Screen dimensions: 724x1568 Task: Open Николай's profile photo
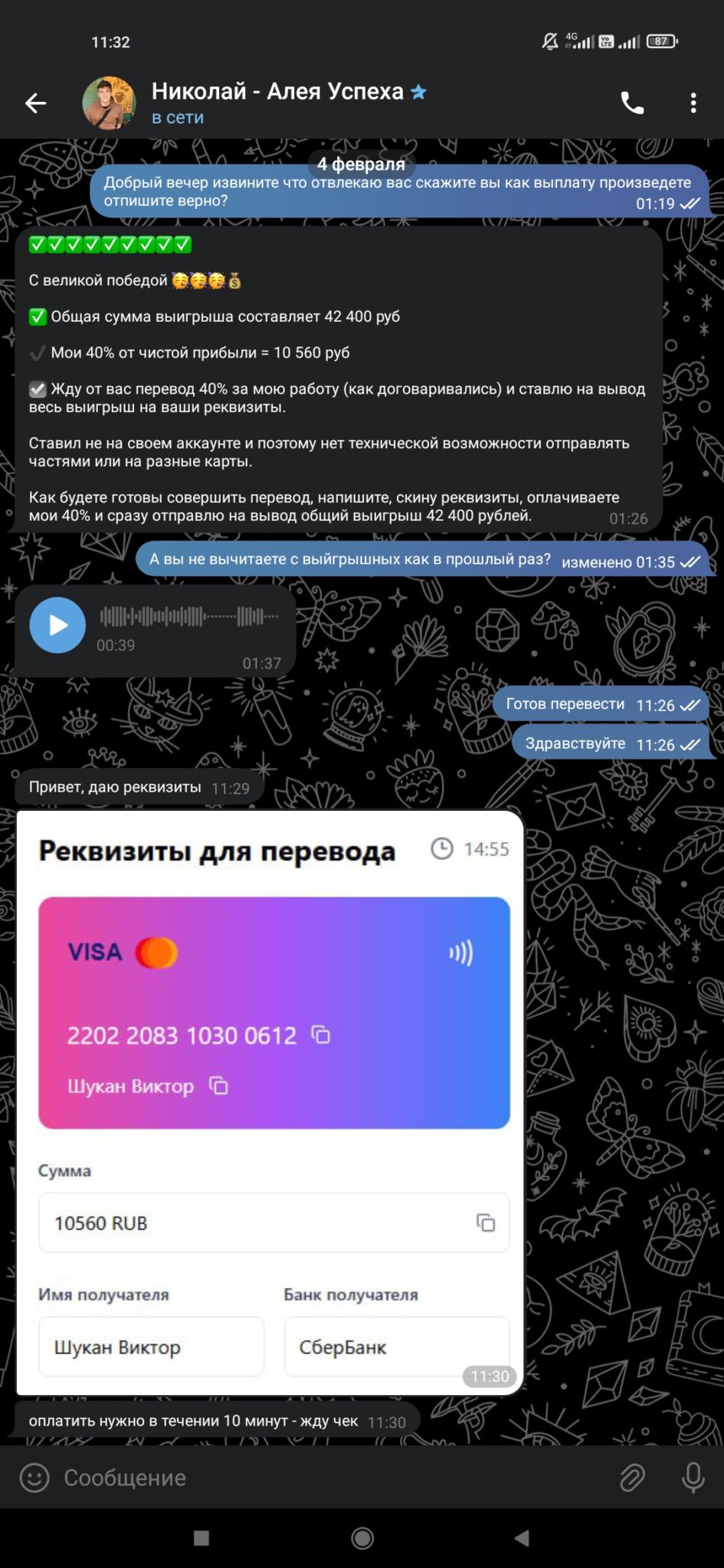pyautogui.click(x=109, y=103)
